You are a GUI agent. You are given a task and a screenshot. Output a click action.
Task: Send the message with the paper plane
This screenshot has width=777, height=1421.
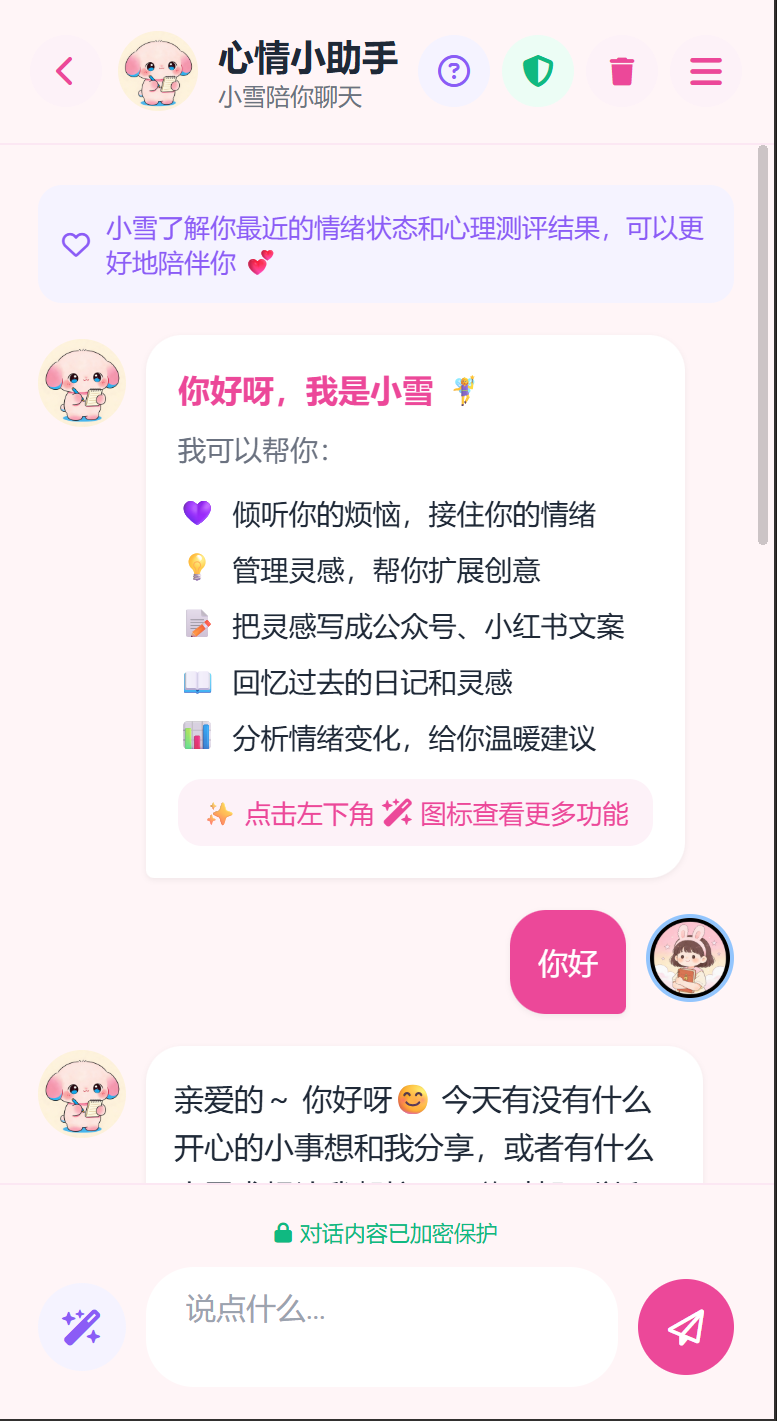click(x=686, y=1327)
